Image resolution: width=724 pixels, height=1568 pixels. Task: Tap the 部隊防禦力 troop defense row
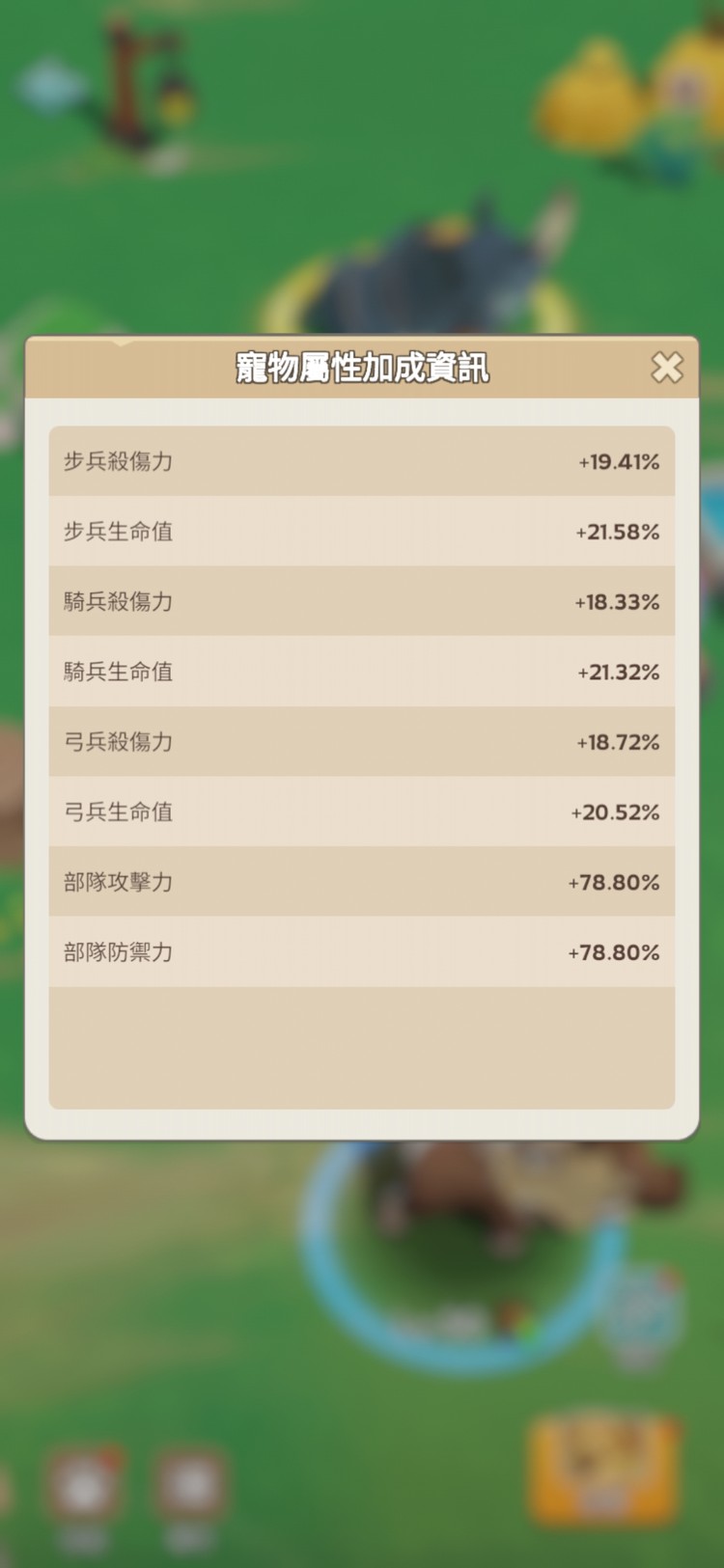(x=362, y=951)
